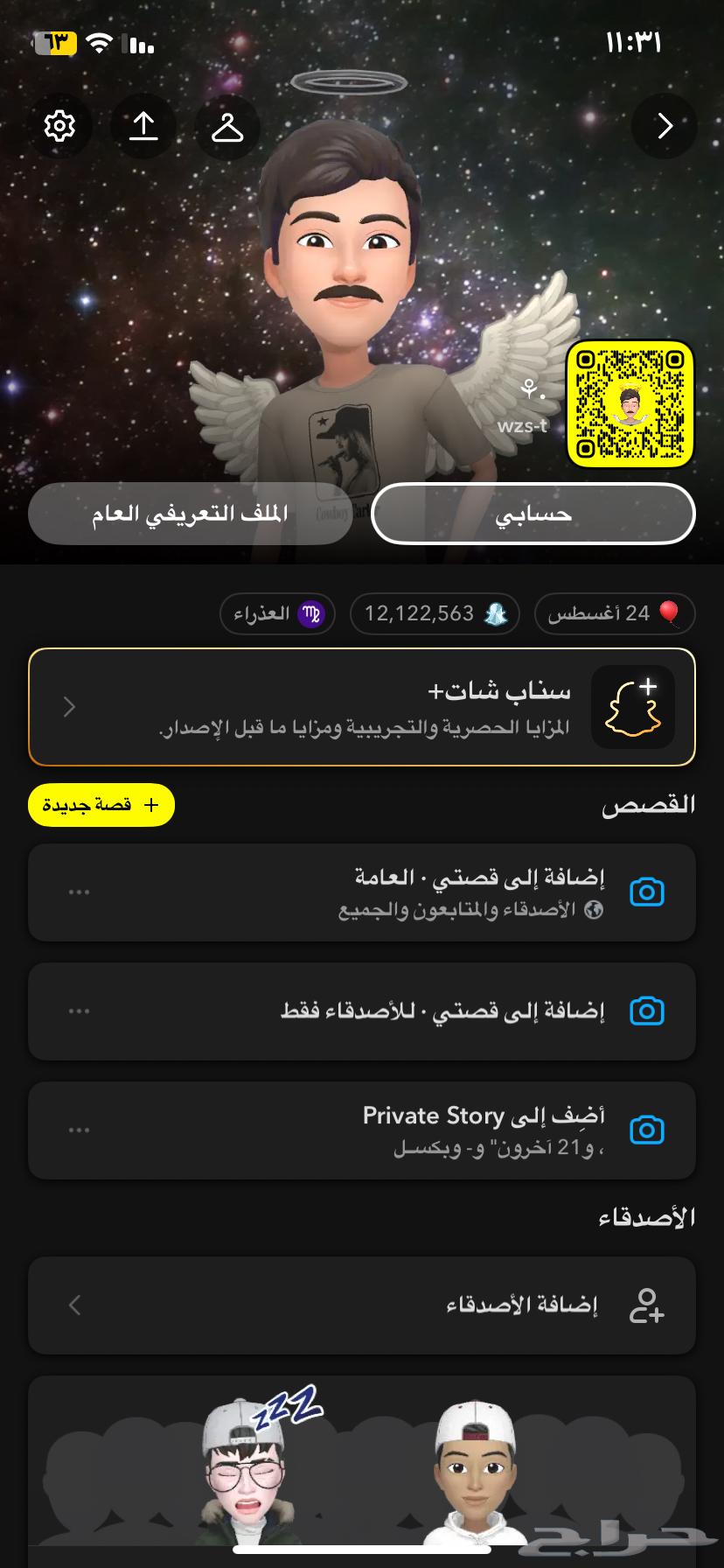This screenshot has width=724, height=1568.
Task: Open إضافة الأصدقاء row
Action: click(x=362, y=1305)
